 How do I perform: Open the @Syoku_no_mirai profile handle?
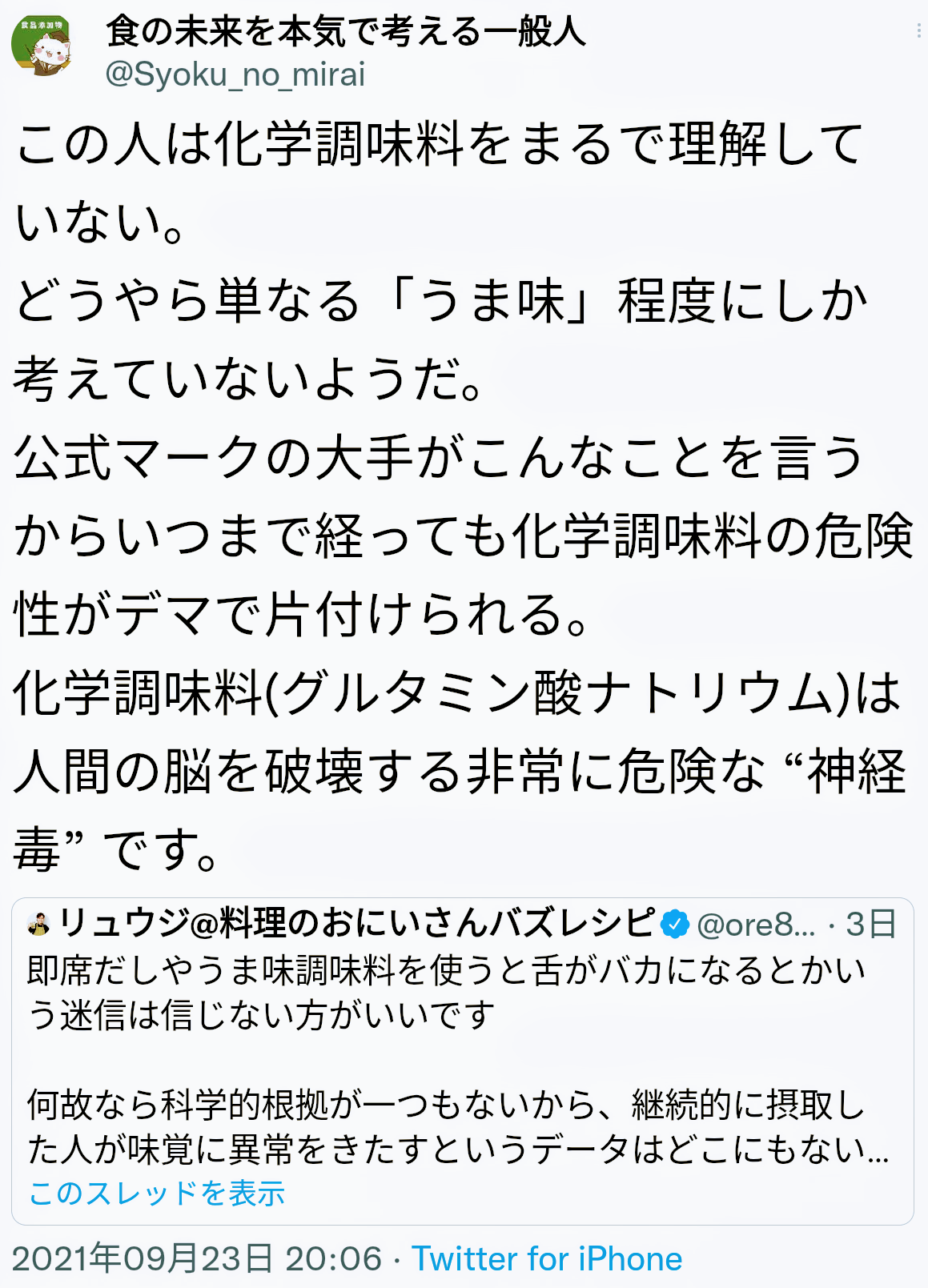(235, 74)
